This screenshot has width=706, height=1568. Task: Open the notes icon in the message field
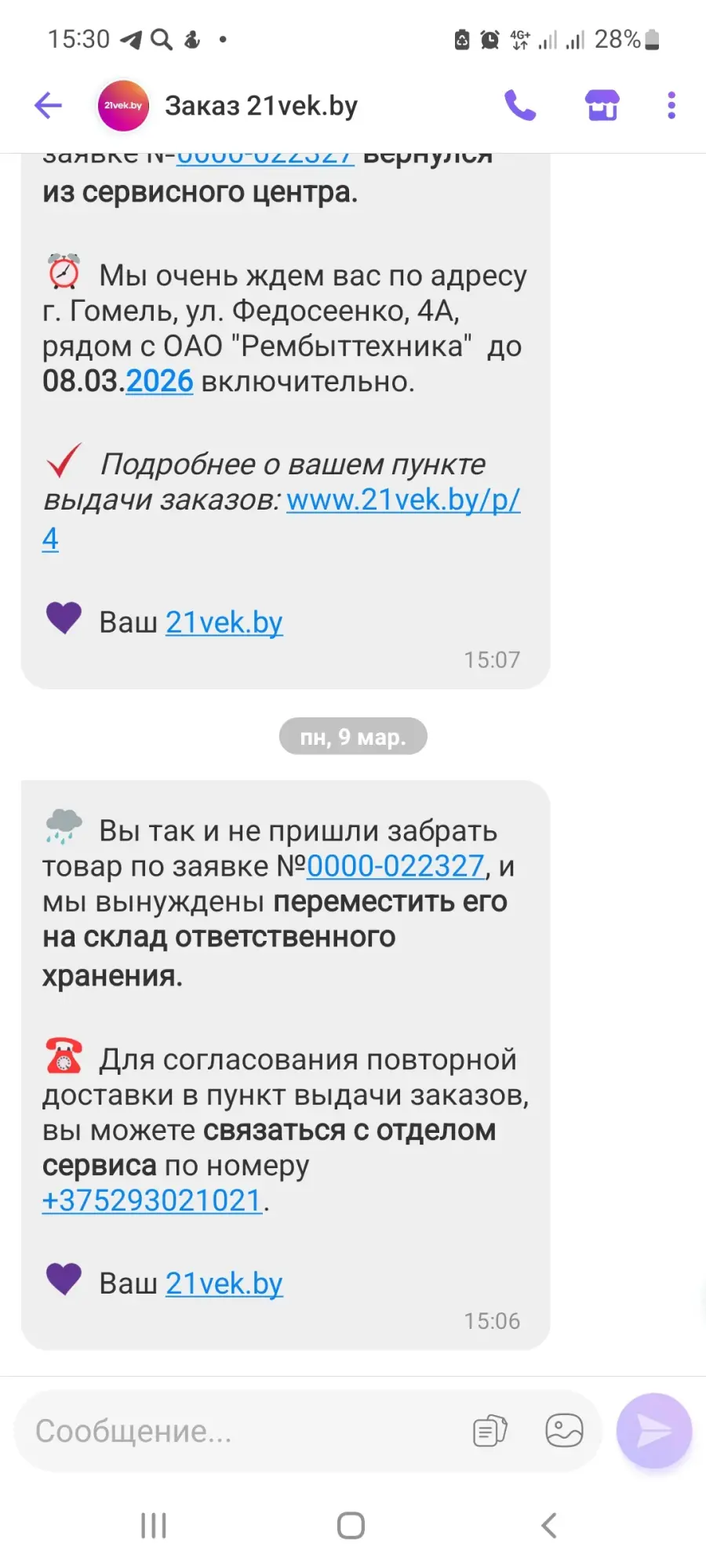point(490,1431)
